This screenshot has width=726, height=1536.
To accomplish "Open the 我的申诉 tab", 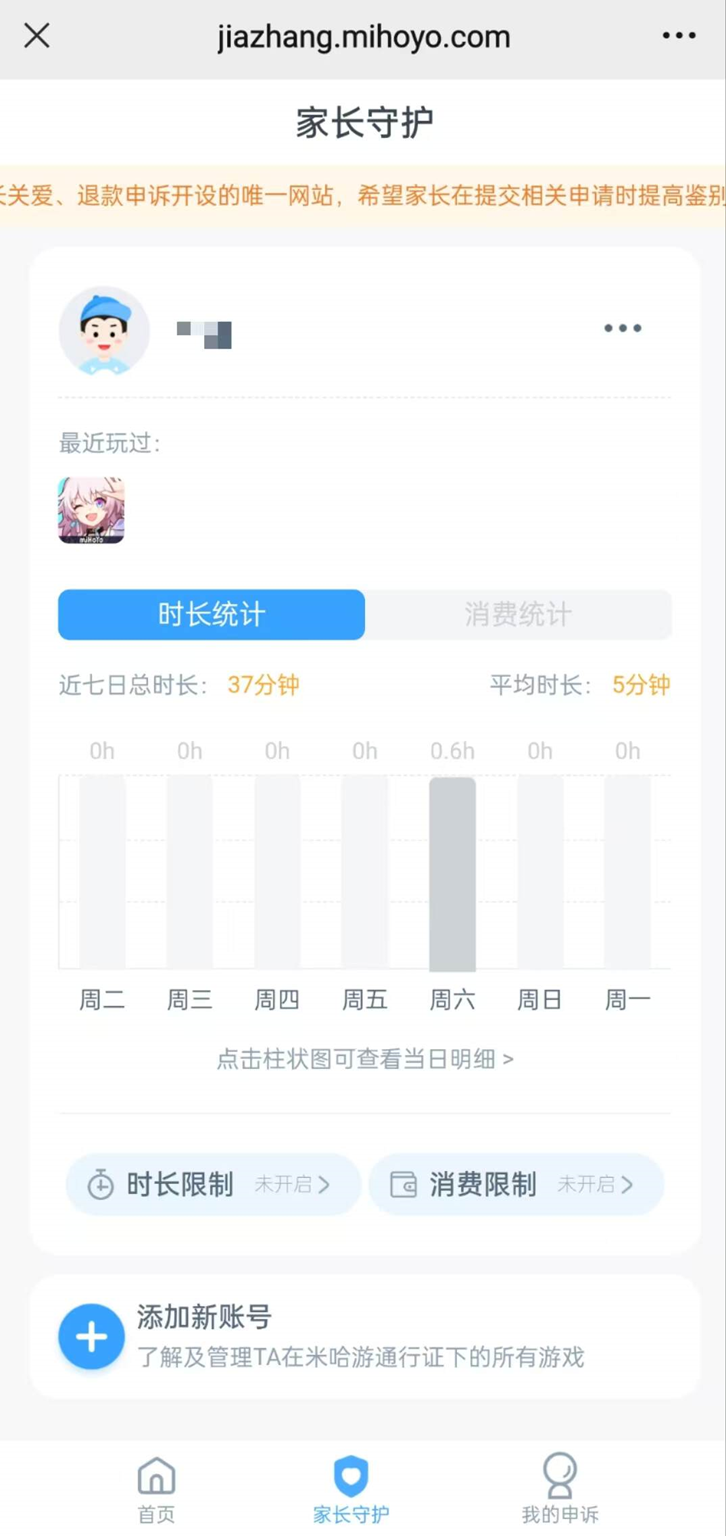I will click(560, 1488).
